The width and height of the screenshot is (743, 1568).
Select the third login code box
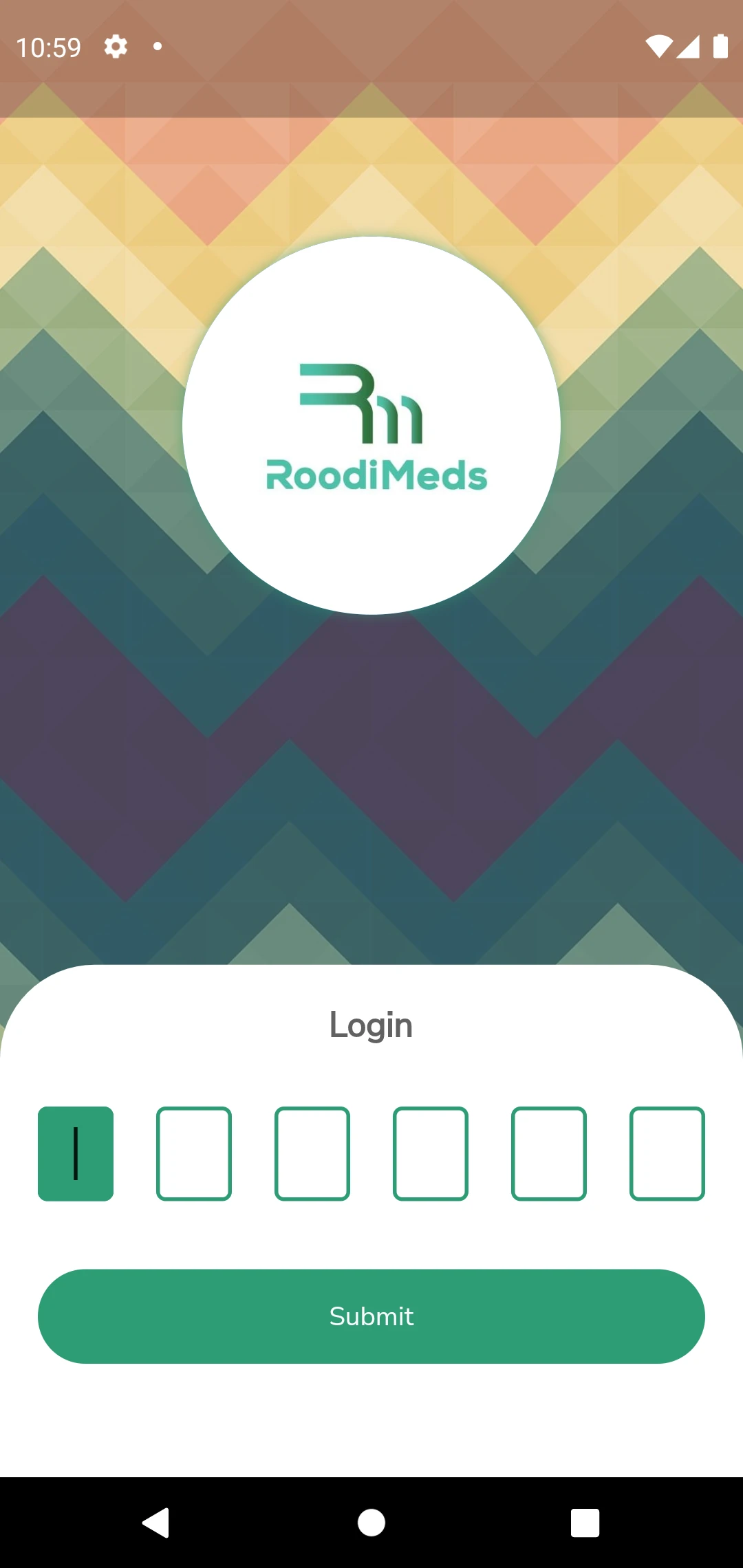click(x=312, y=1153)
